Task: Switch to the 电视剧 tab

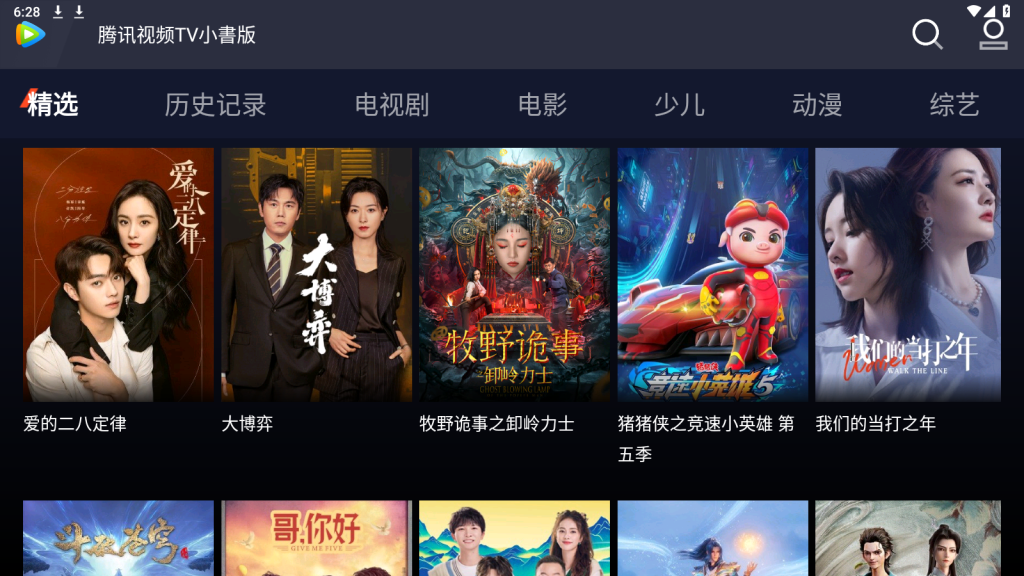Action: coord(391,104)
